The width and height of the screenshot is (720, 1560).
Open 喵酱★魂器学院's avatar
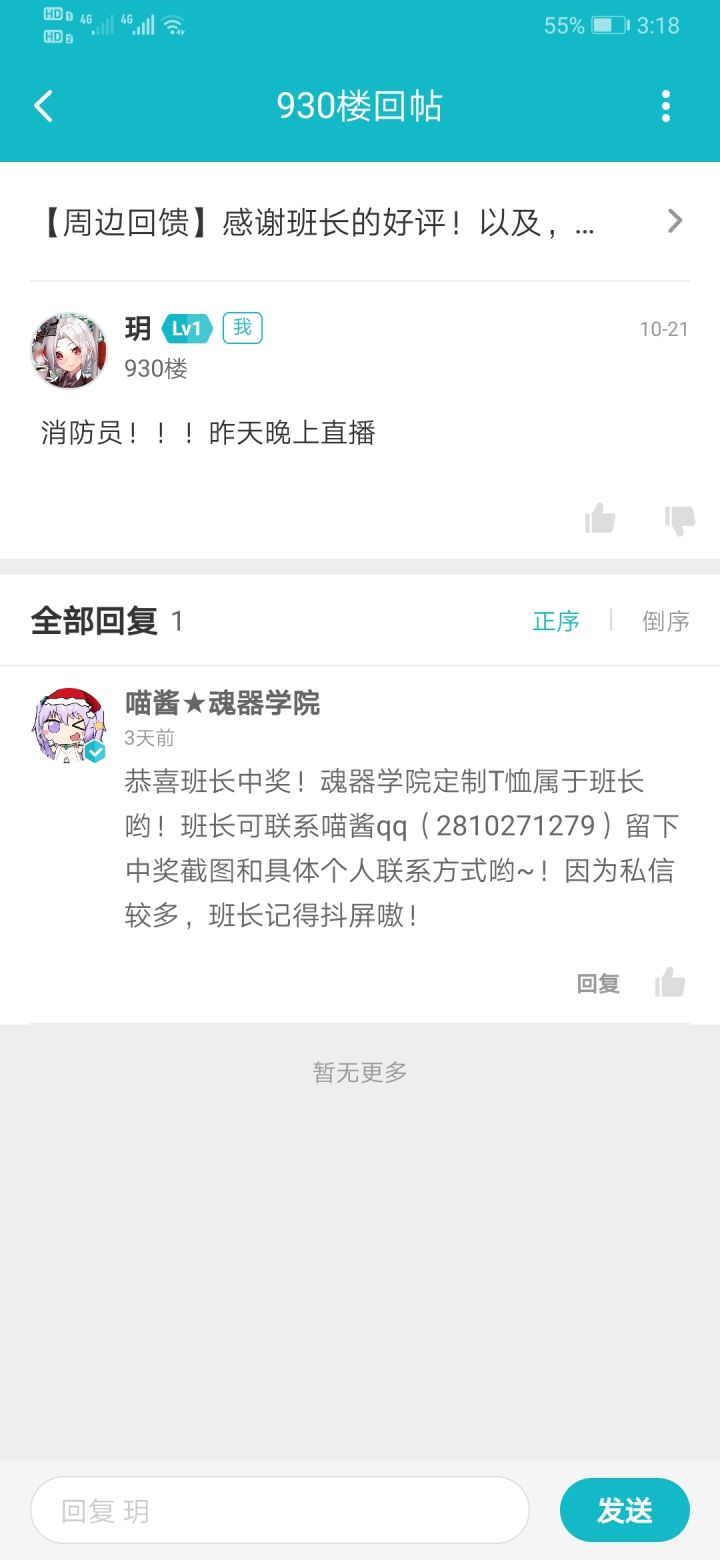pos(69,726)
